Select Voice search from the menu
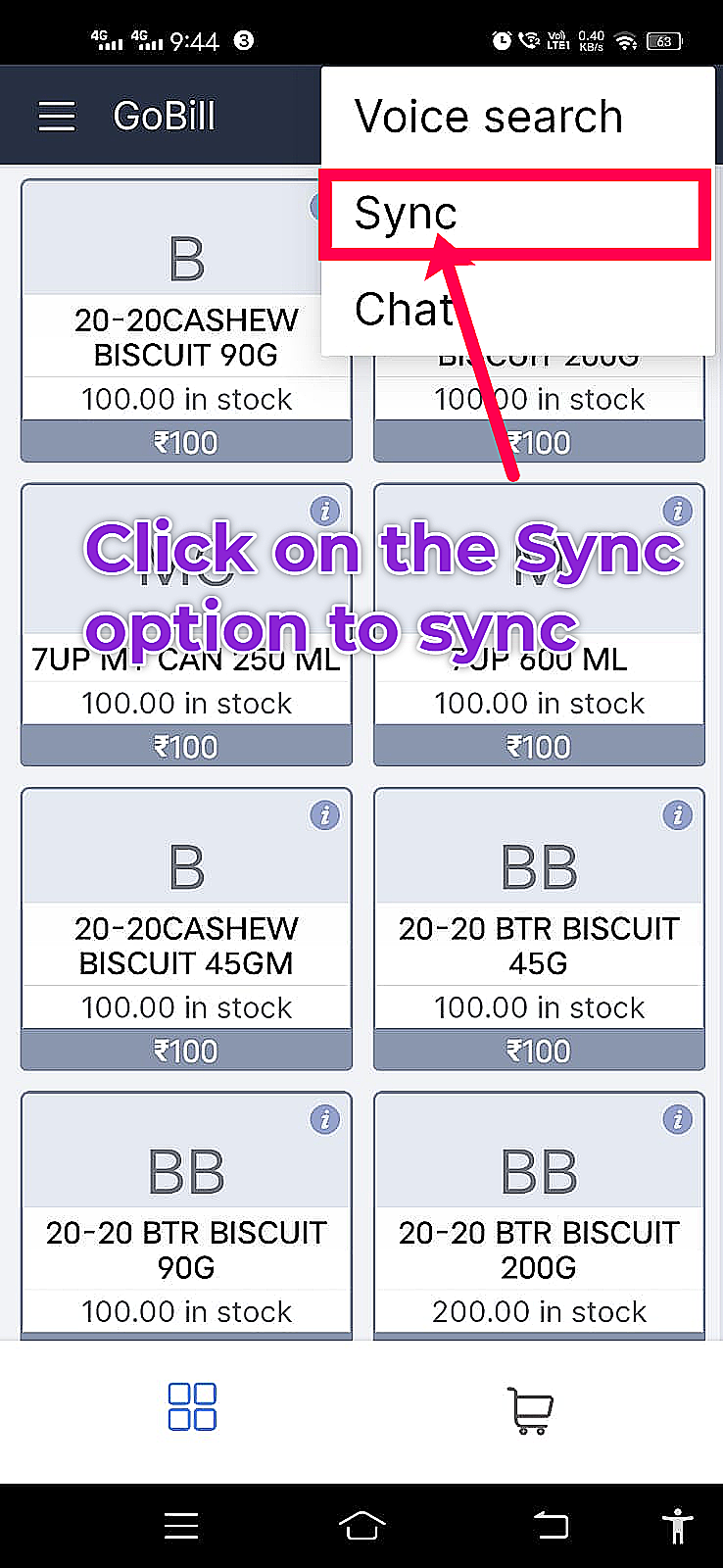Image resolution: width=723 pixels, height=1568 pixels. 488,117
